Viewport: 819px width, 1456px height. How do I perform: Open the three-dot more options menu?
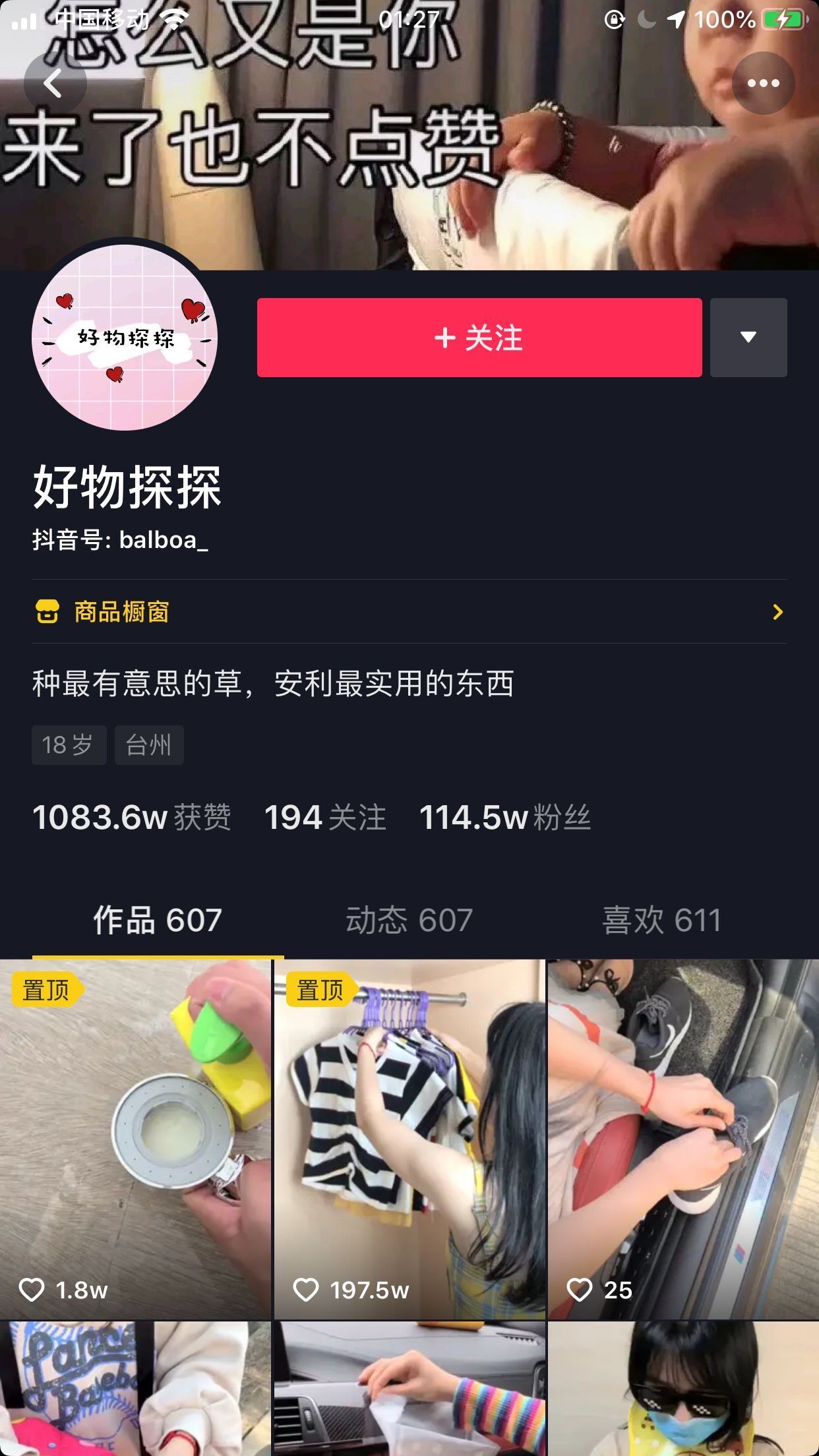(x=763, y=84)
